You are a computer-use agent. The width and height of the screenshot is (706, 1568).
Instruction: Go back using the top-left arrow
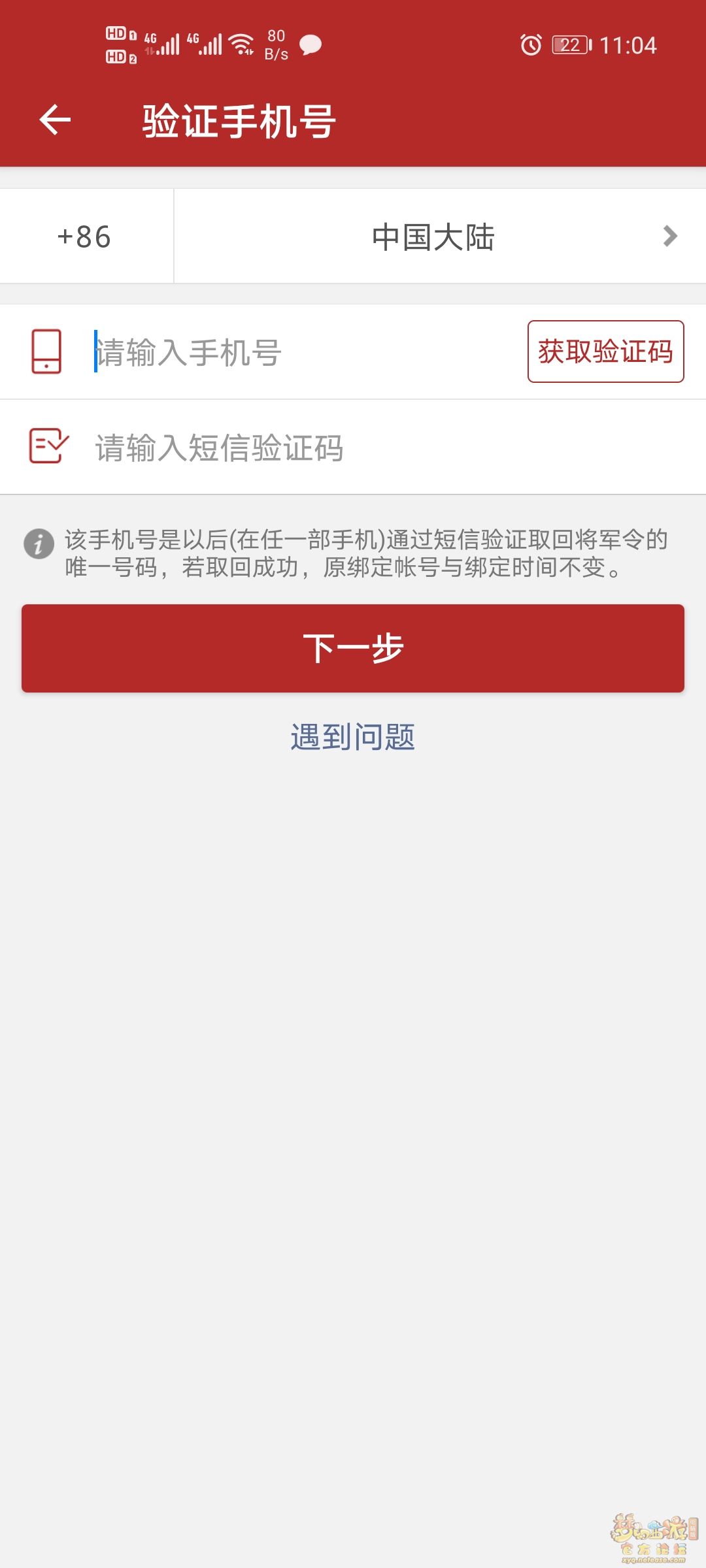coord(55,120)
